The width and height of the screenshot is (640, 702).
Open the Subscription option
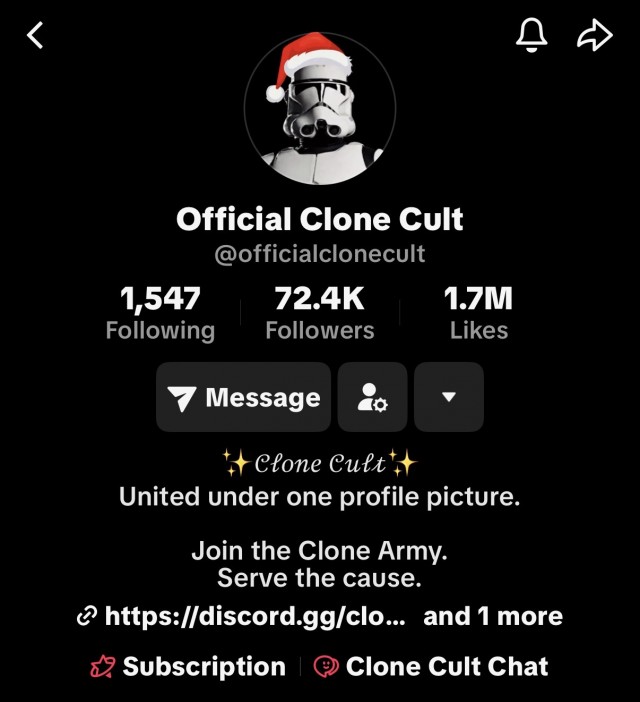189,667
